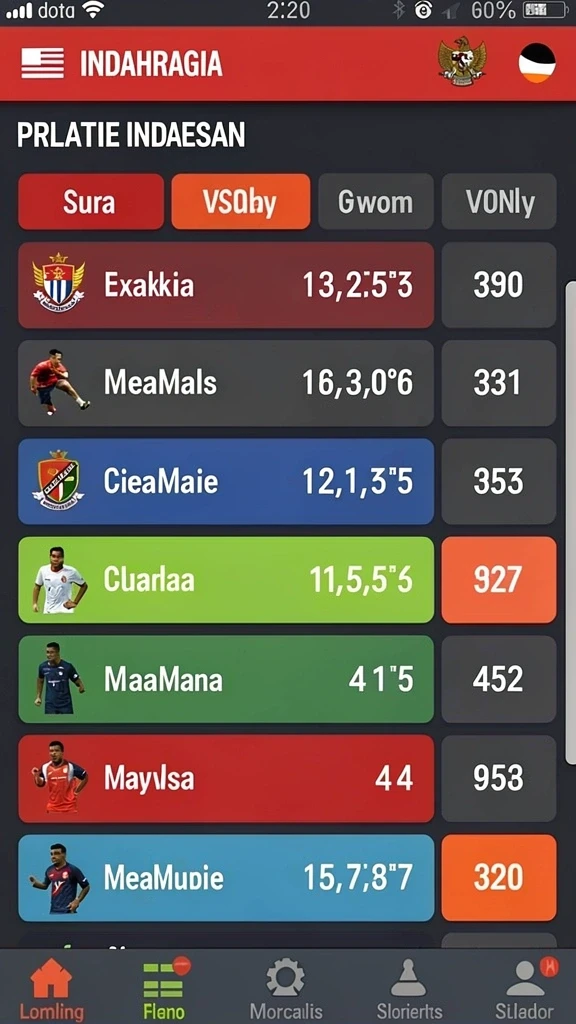Viewport: 576px width, 1024px height.
Task: Open the Cluarlaa row
Action: pos(226,580)
